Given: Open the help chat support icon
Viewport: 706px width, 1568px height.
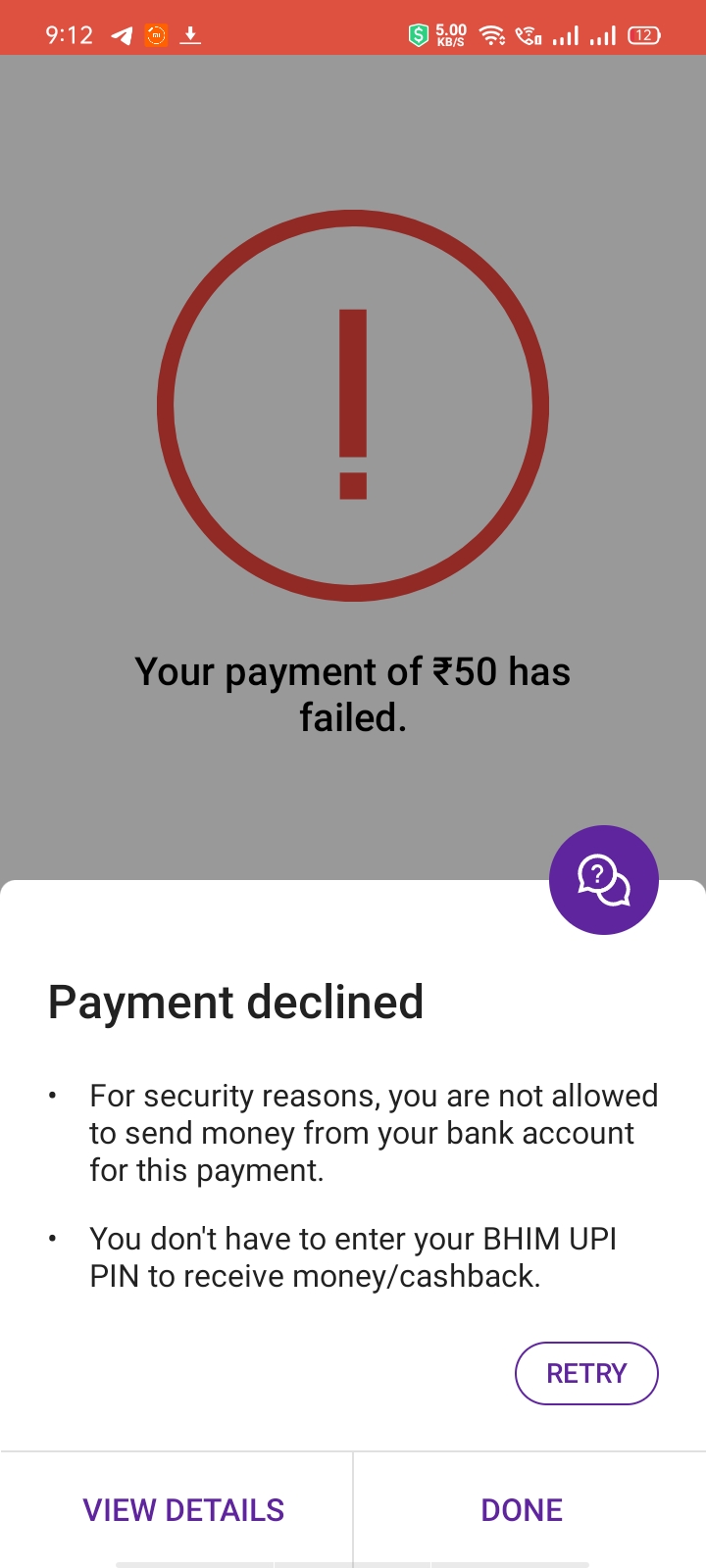Looking at the screenshot, I should (x=603, y=879).
